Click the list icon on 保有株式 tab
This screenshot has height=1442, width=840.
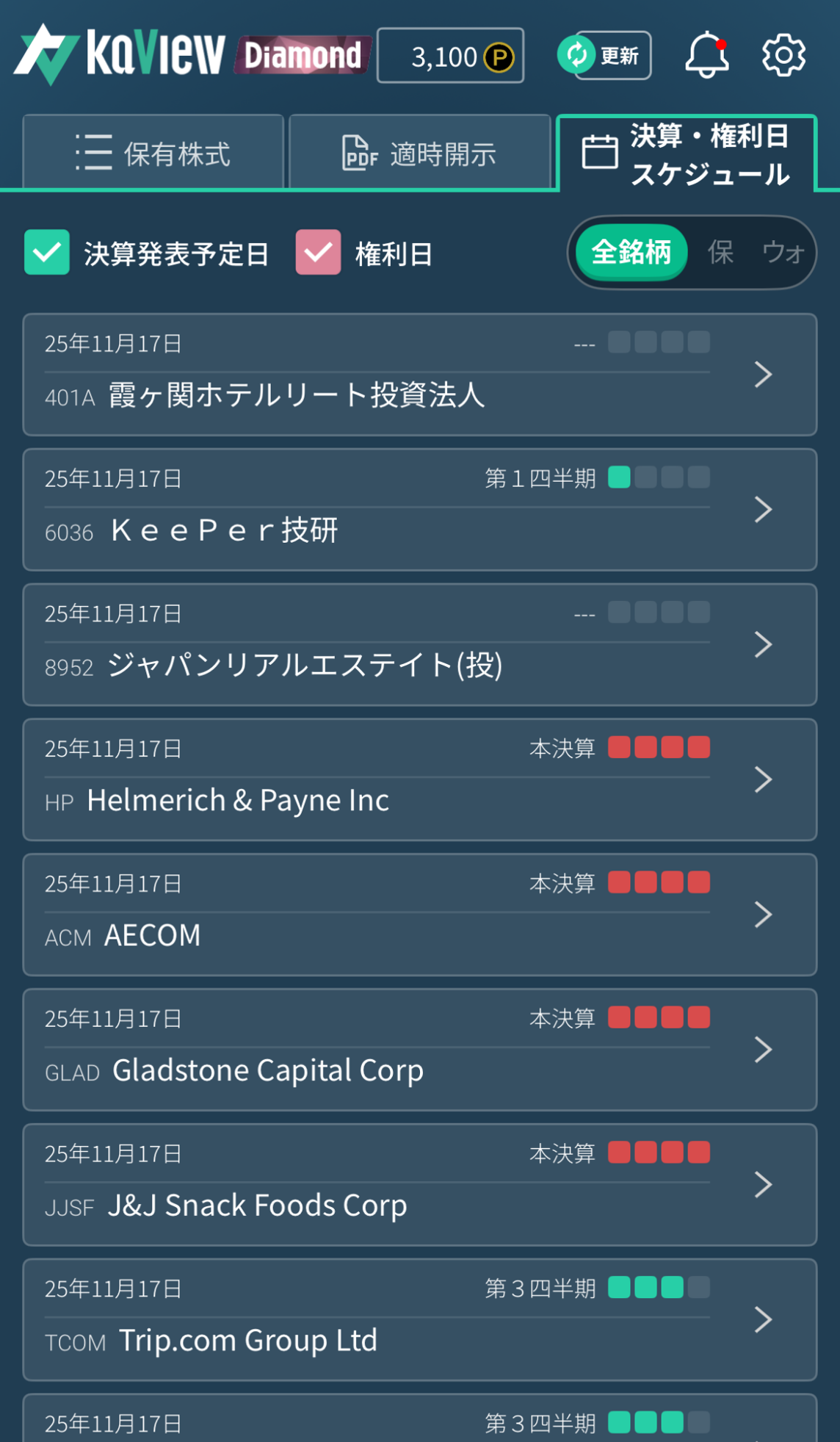94,152
